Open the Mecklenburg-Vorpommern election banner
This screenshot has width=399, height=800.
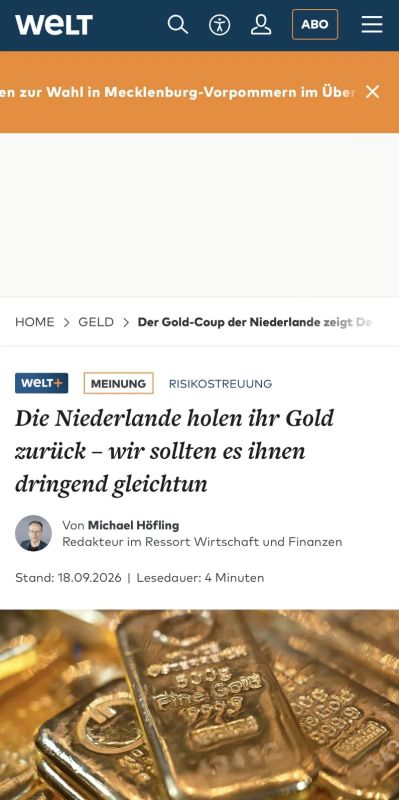[178, 92]
